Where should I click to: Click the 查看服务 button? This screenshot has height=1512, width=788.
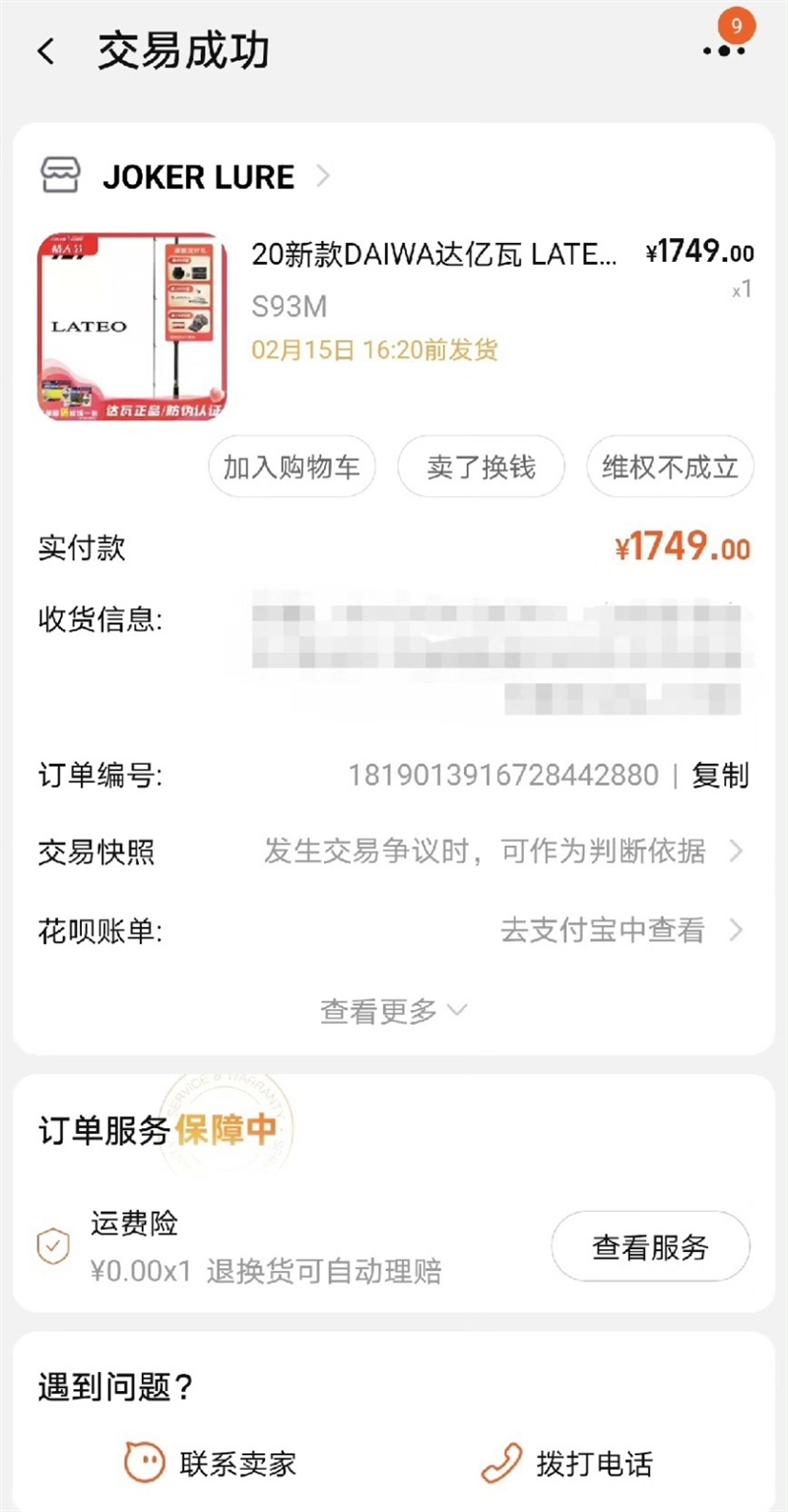click(649, 1245)
